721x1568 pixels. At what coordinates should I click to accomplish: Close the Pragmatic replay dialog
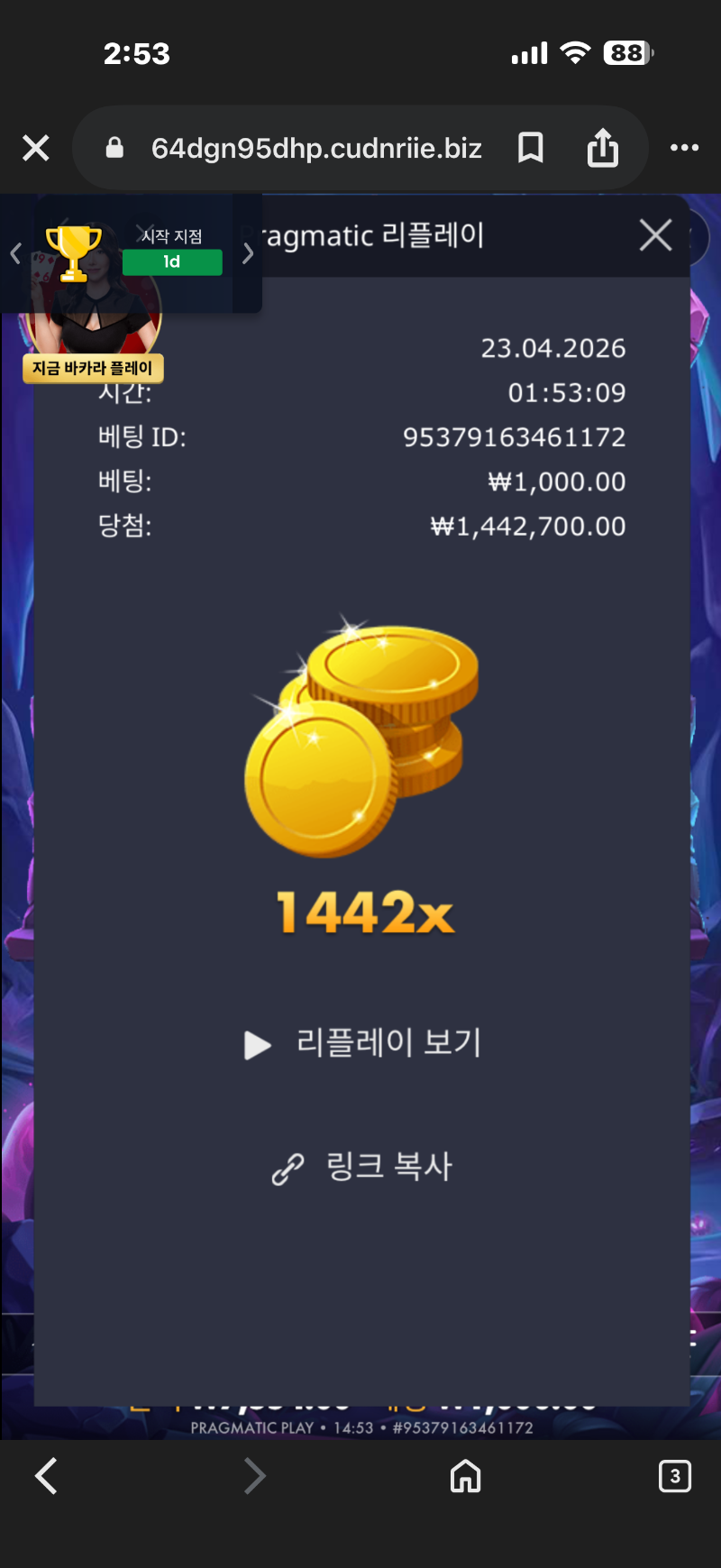pos(655,235)
